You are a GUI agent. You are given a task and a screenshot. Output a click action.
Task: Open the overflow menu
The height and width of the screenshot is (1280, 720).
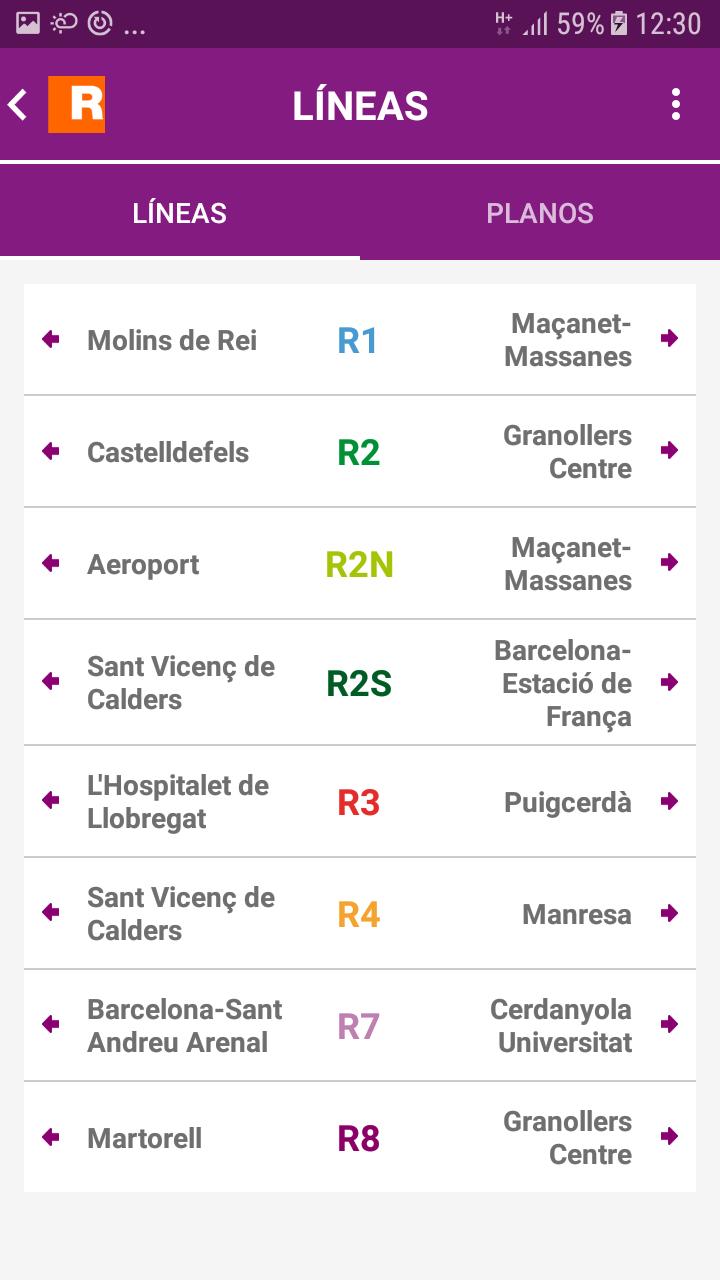coord(677,104)
